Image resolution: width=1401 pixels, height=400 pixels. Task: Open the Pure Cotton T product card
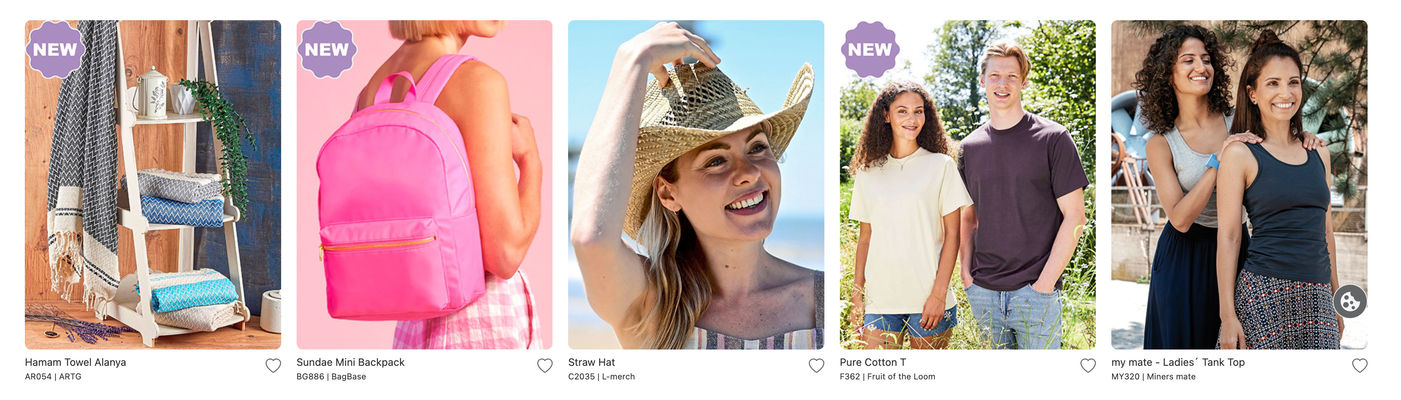967,185
